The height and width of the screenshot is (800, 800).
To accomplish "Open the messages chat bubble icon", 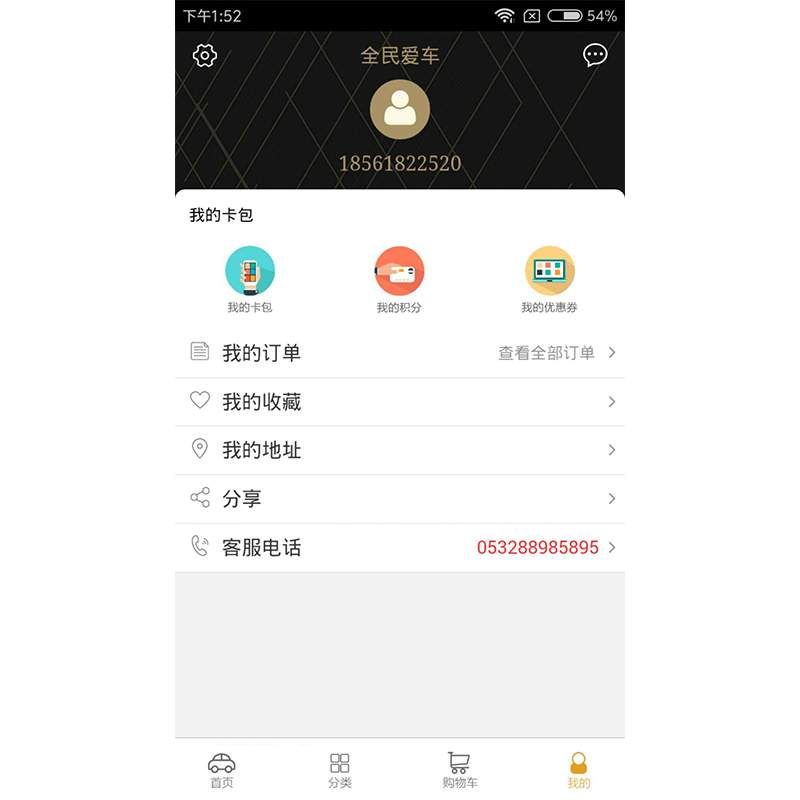I will point(595,55).
